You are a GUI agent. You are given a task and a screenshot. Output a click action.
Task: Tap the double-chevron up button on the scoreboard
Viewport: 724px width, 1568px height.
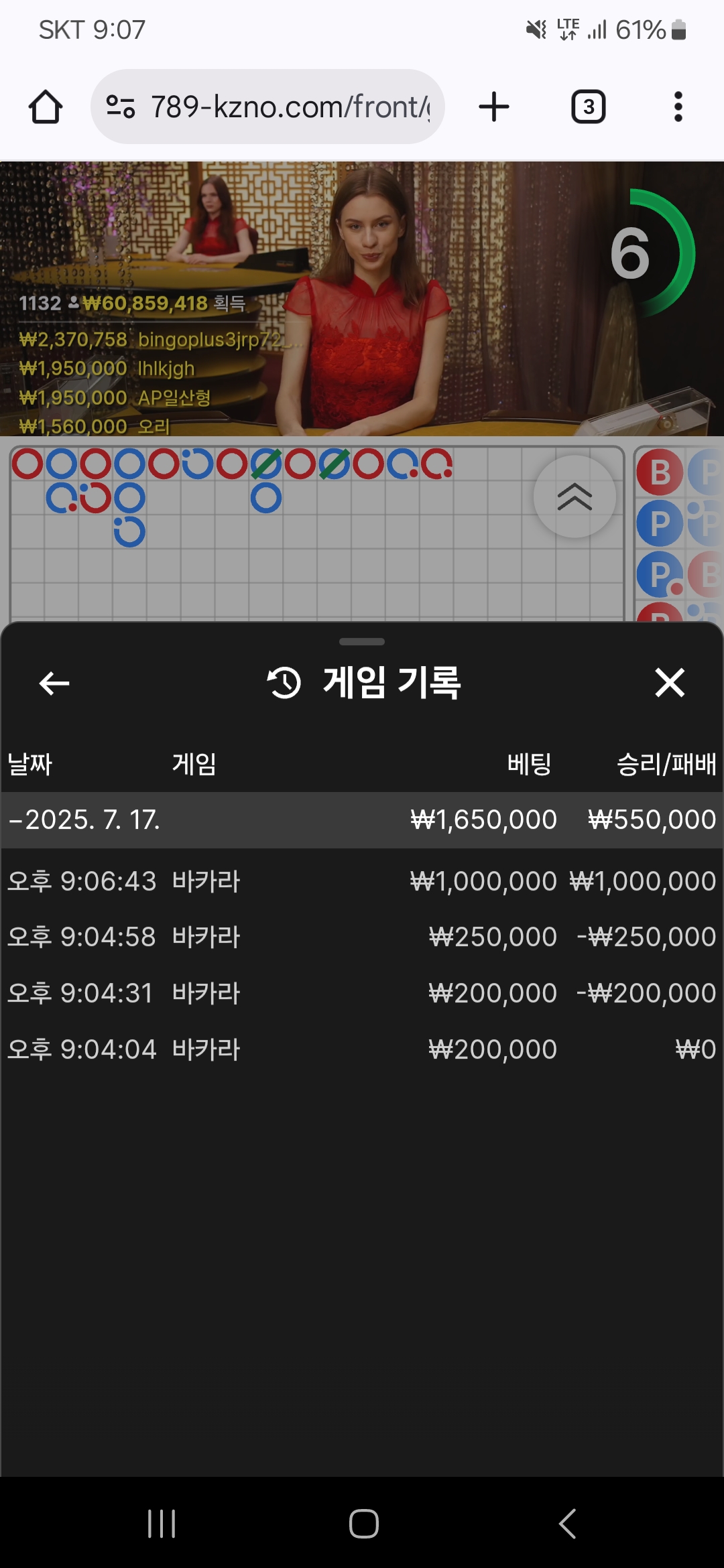[575, 497]
